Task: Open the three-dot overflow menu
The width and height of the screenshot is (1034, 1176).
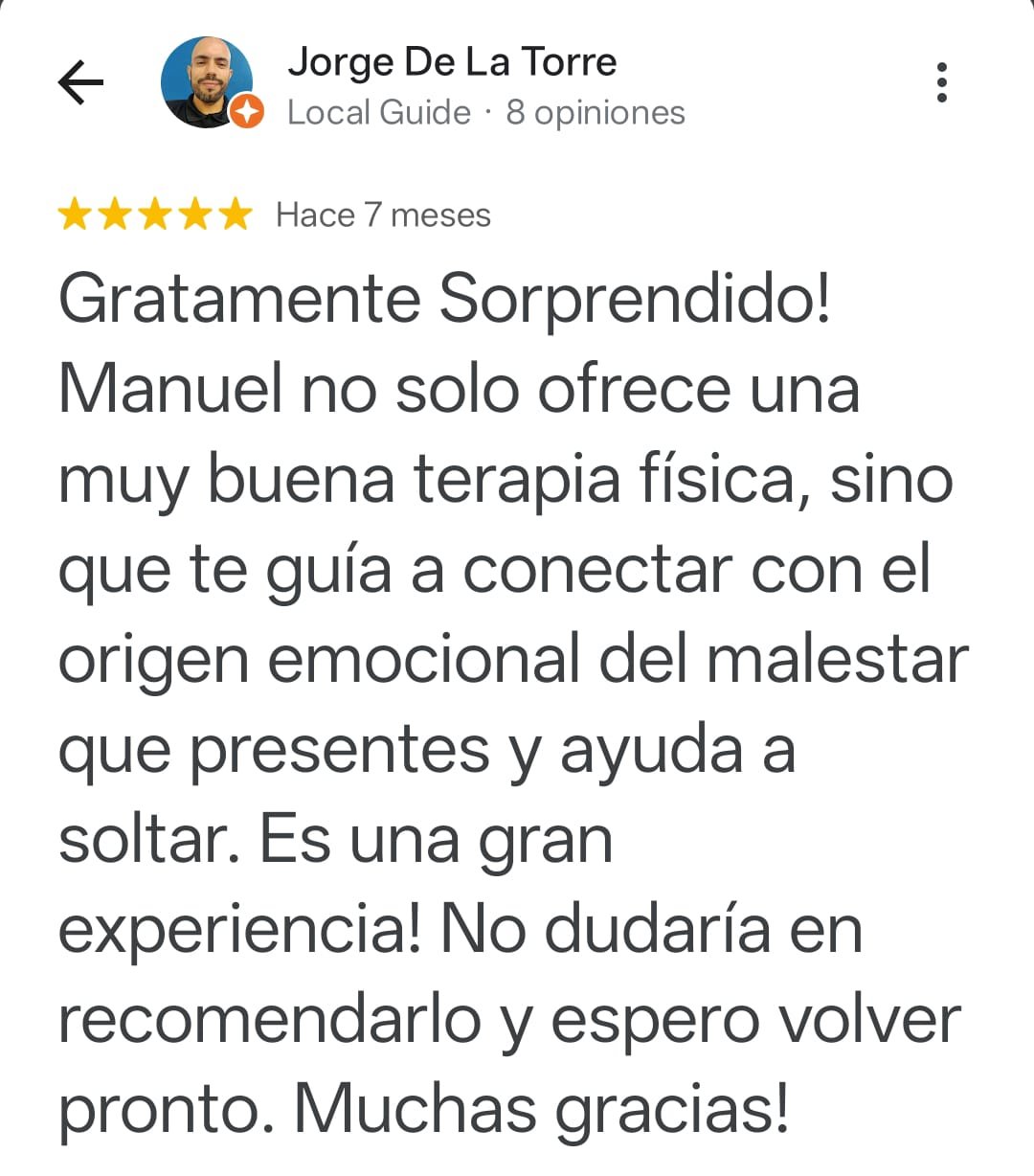Action: [942, 83]
